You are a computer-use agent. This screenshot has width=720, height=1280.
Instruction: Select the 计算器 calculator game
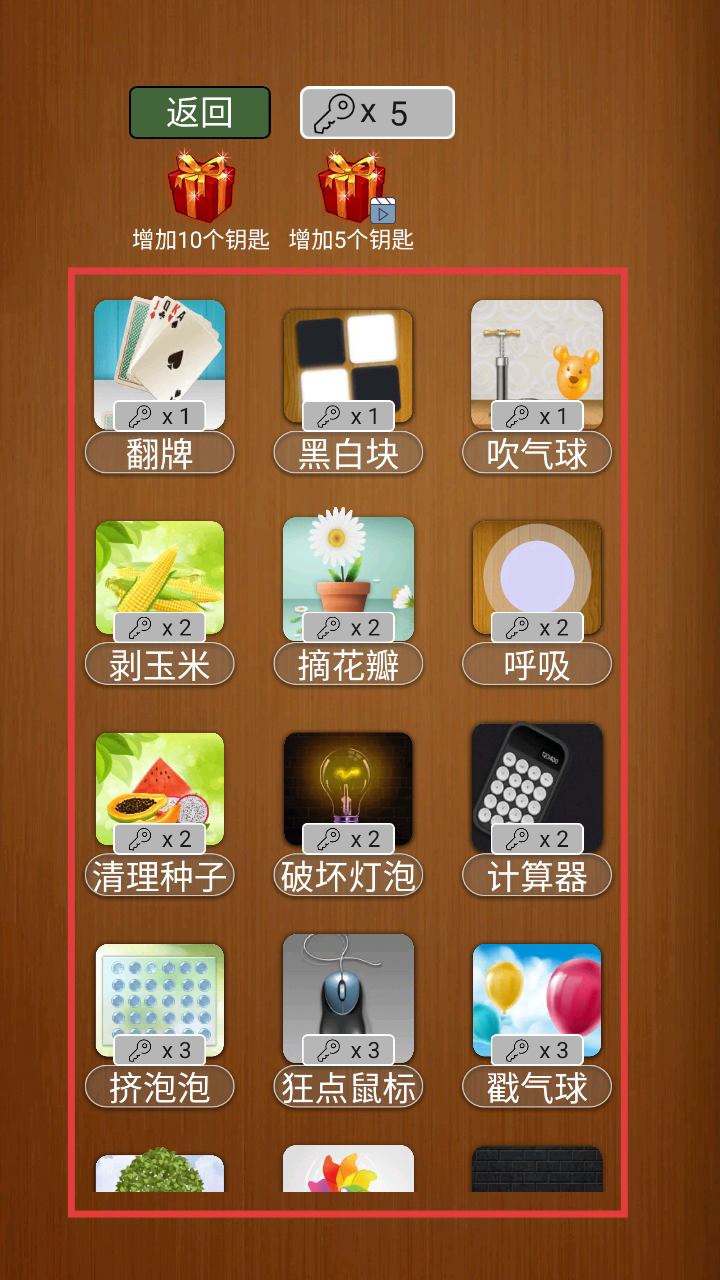click(537, 789)
